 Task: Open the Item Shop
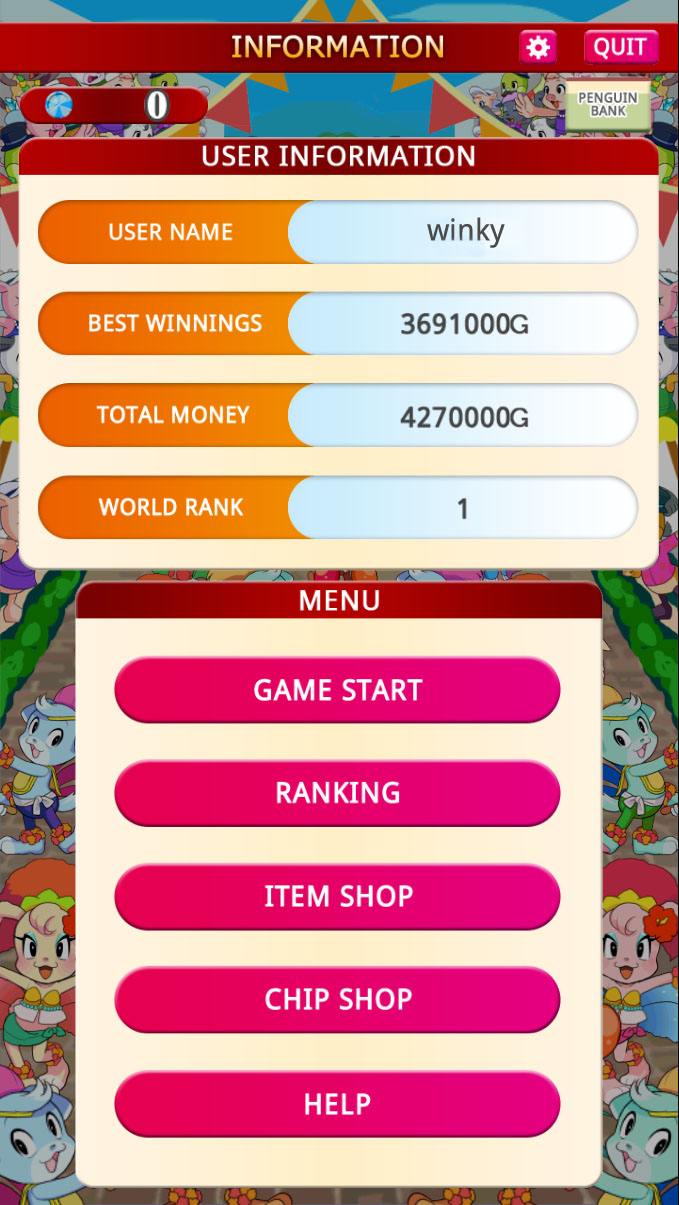coord(337,896)
